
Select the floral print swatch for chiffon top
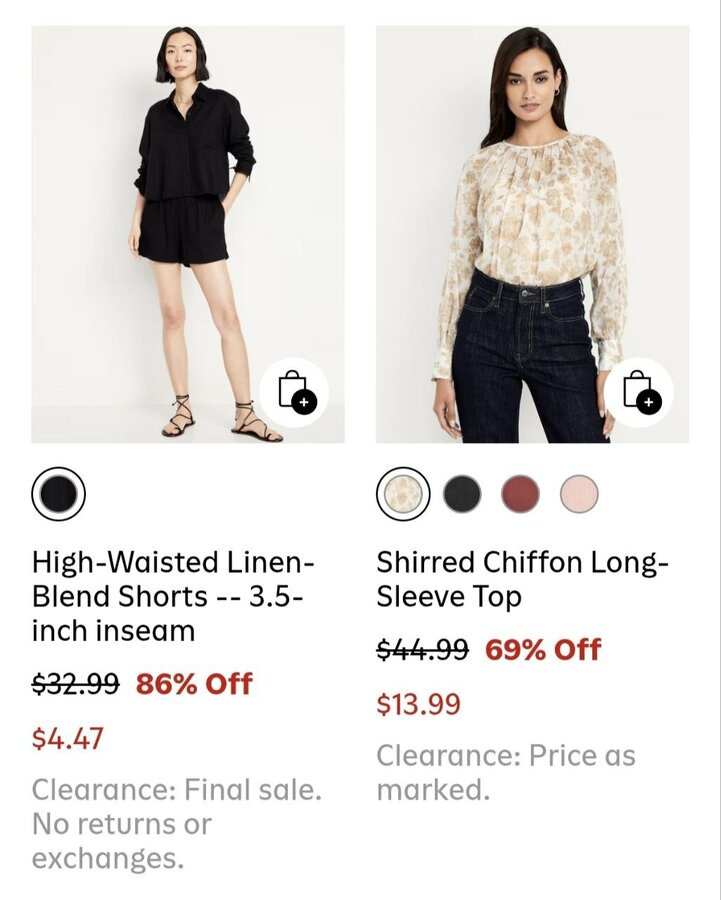pyautogui.click(x=403, y=494)
